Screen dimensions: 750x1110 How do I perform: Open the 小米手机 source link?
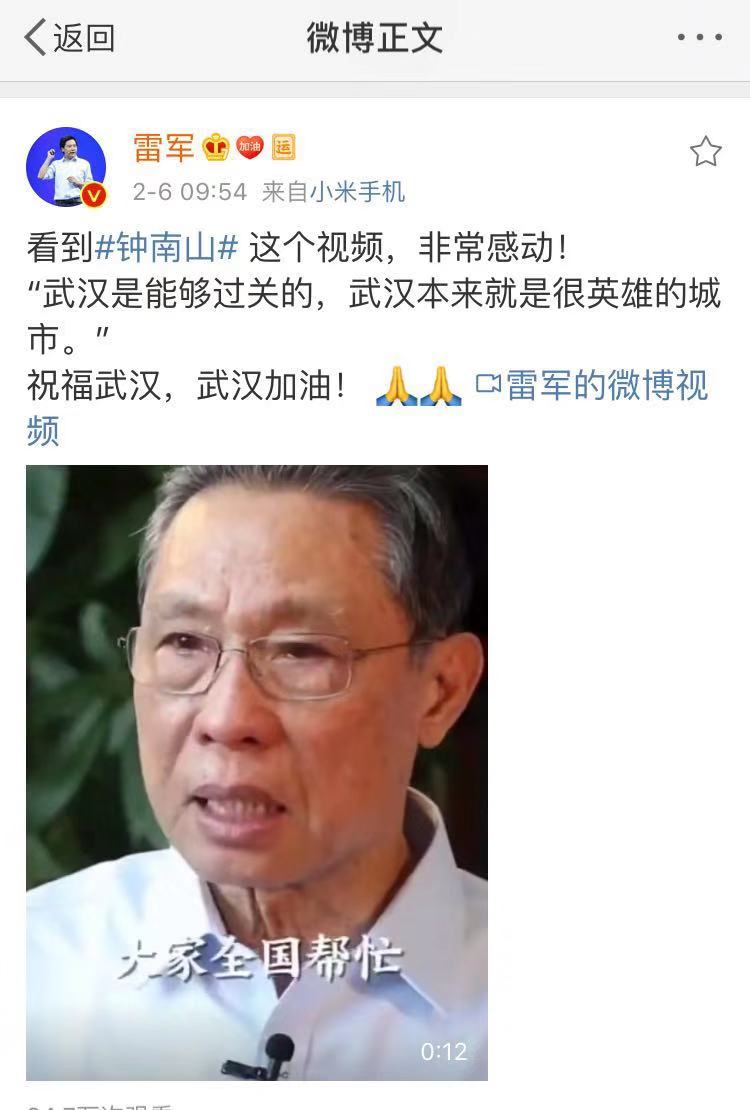click(357, 191)
